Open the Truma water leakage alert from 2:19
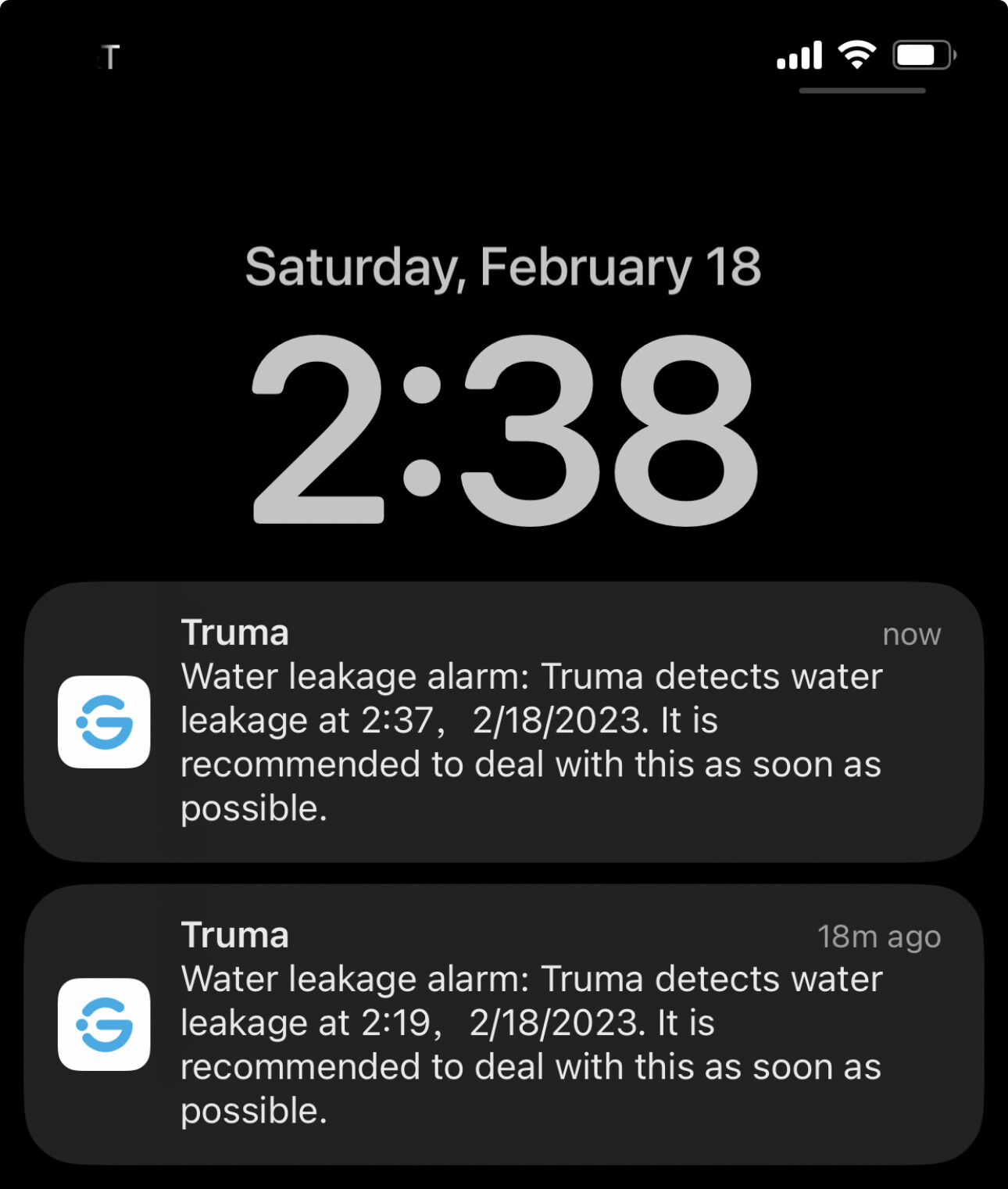 (x=504, y=1024)
